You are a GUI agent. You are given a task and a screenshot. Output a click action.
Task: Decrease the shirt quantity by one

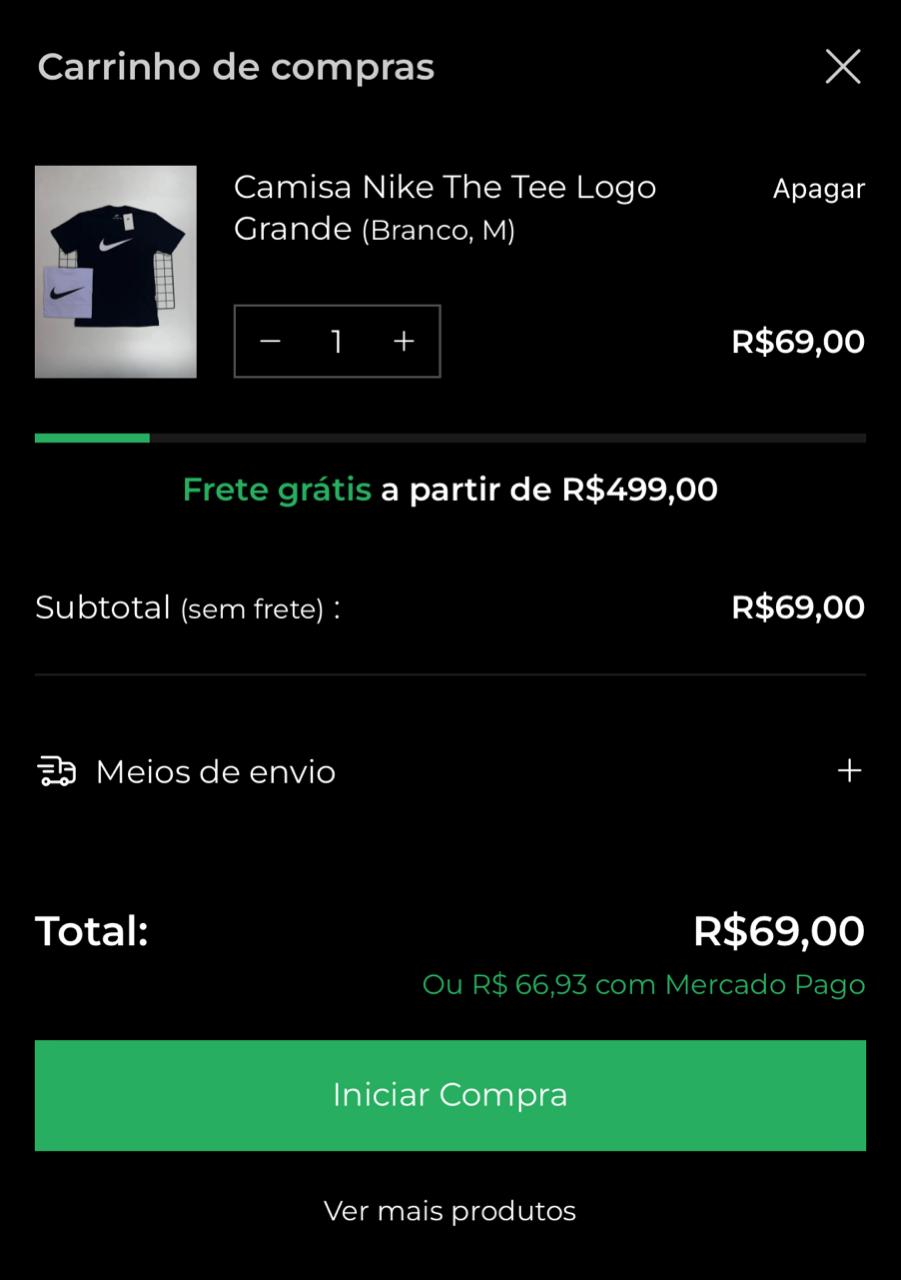tap(270, 342)
